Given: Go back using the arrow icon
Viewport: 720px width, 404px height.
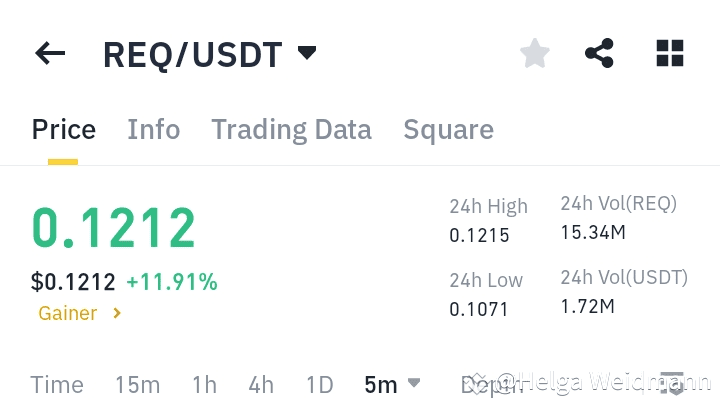Looking at the screenshot, I should pyautogui.click(x=50, y=54).
